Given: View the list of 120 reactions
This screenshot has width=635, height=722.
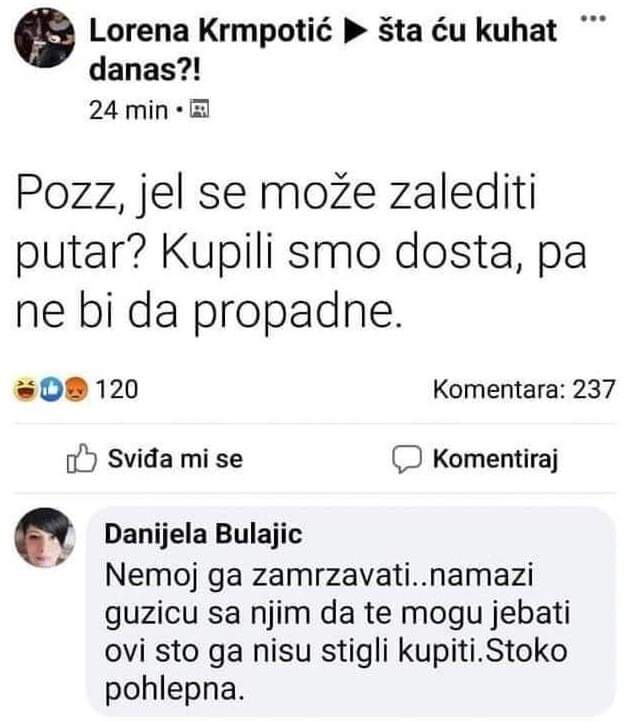Looking at the screenshot, I should [x=75, y=389].
